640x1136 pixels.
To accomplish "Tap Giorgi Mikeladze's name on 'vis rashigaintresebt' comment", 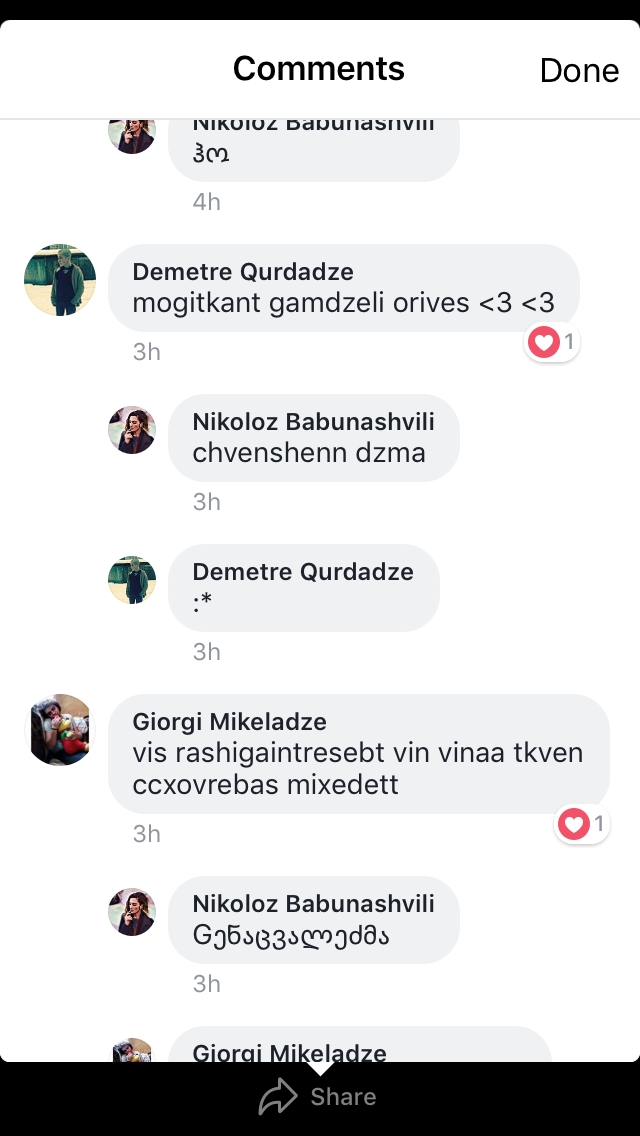I will (229, 722).
